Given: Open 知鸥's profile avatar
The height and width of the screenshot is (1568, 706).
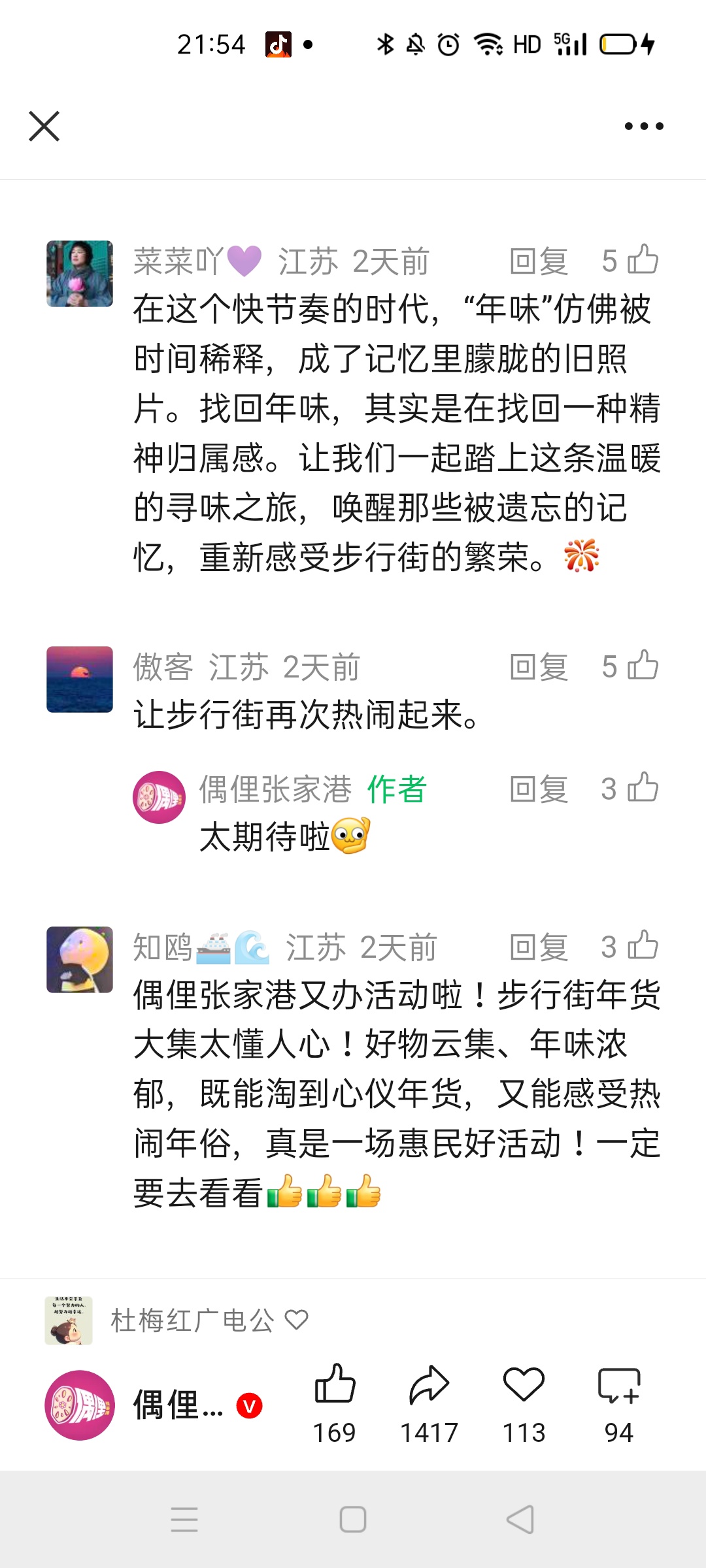Looking at the screenshot, I should (80, 960).
